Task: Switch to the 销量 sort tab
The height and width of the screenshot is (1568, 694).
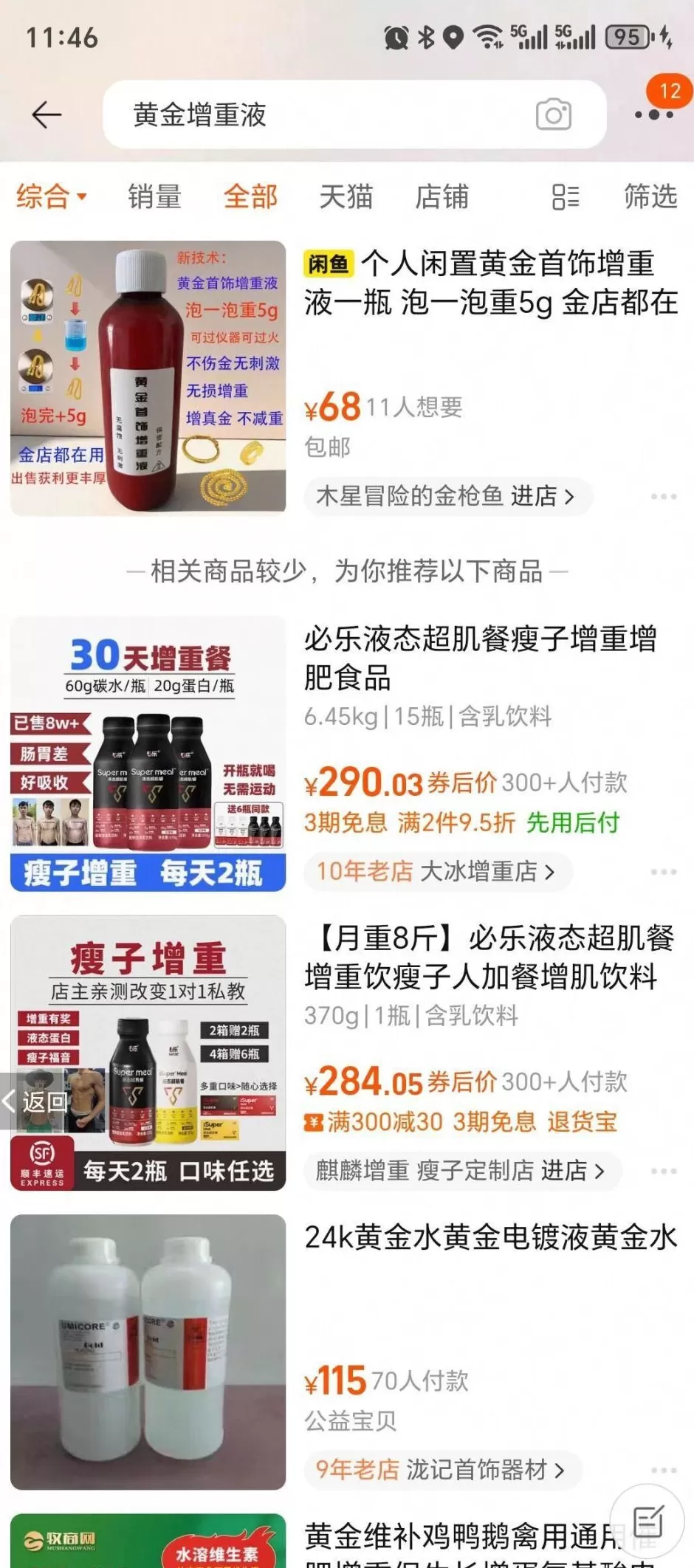Action: click(154, 197)
